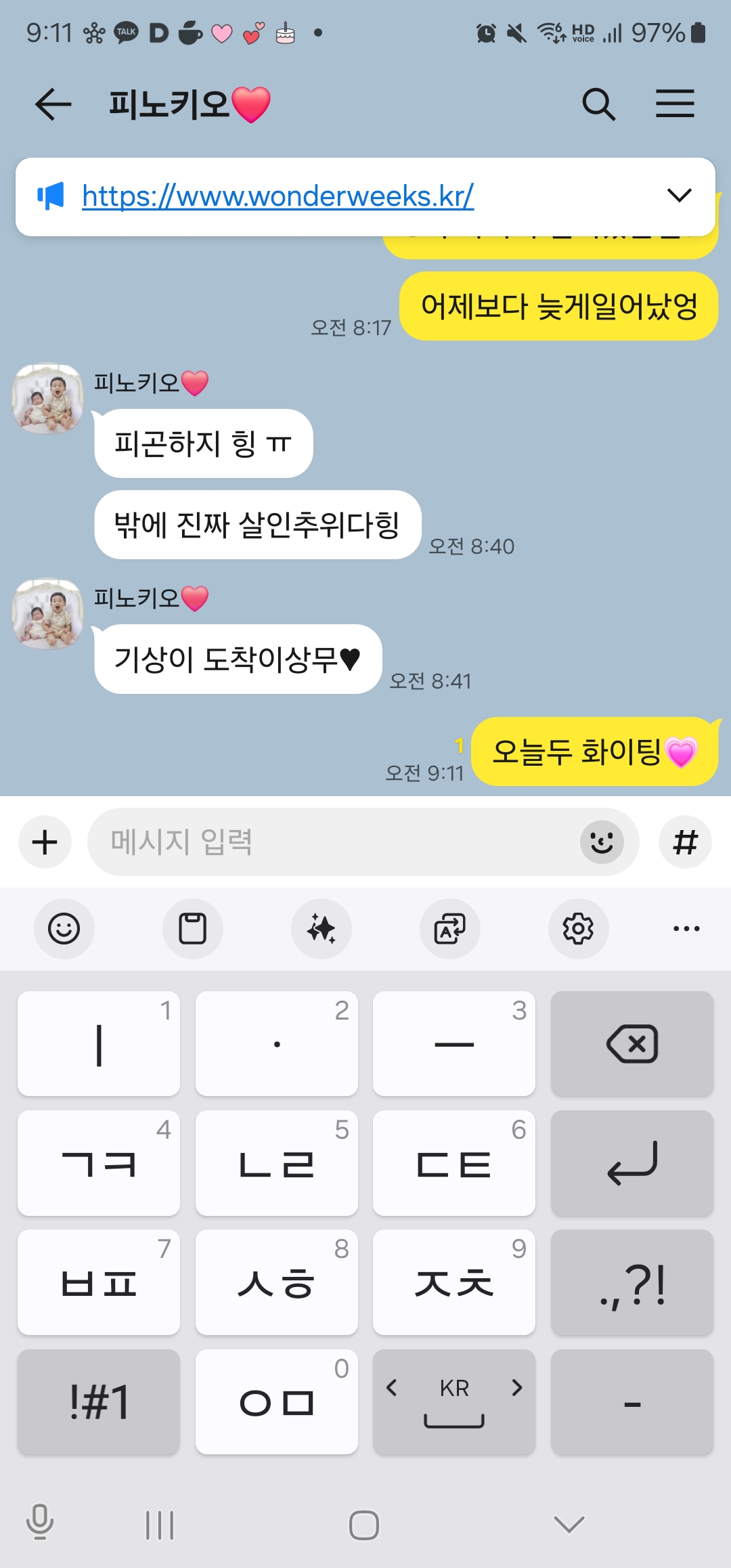
Task: Expand the pinned notice banner
Action: [679, 196]
